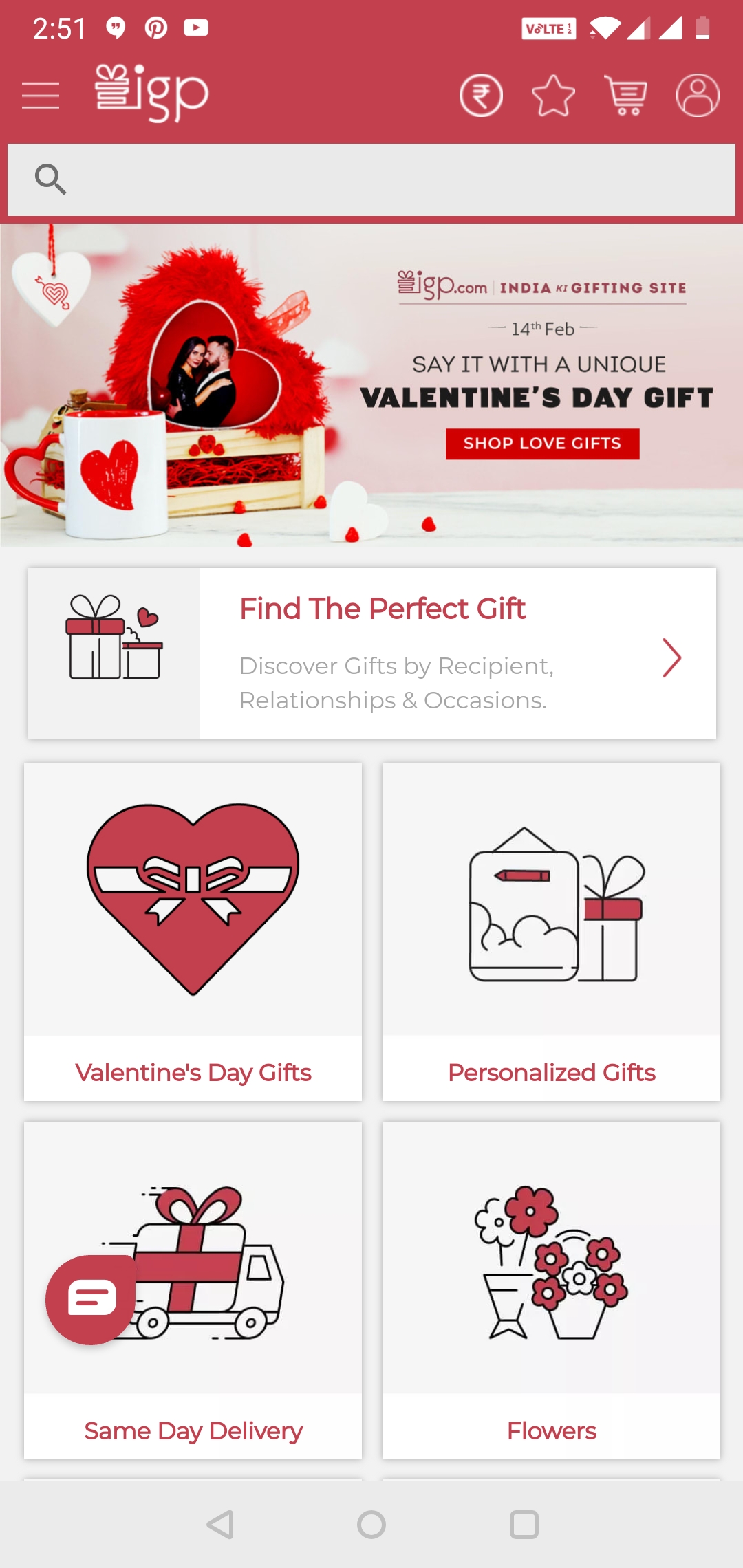Browse Personalized Gifts category
The width and height of the screenshot is (743, 1568).
coord(551,932)
